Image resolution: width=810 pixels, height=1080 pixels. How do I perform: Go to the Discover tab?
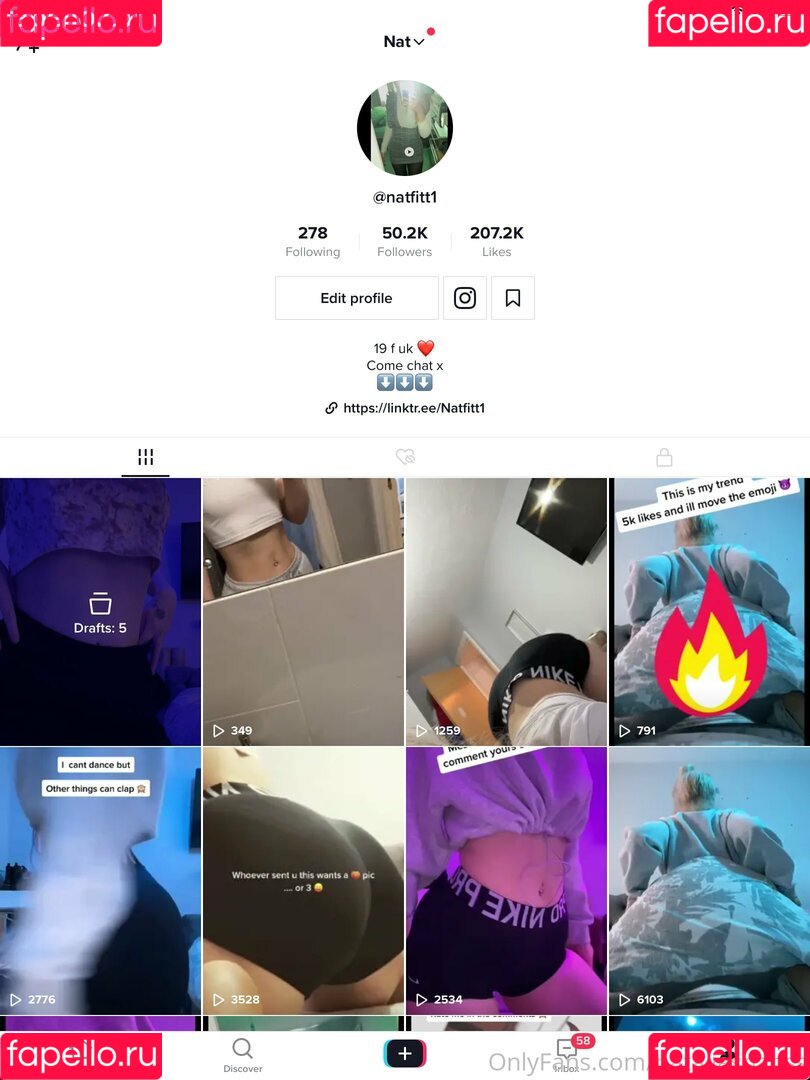tap(242, 1055)
